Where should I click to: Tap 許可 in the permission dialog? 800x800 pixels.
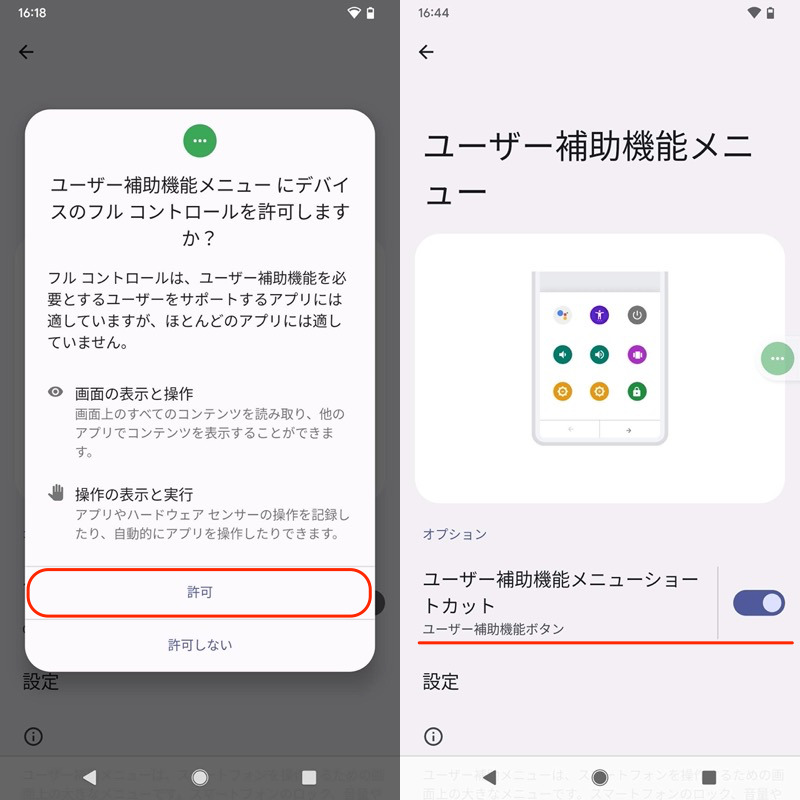(200, 593)
